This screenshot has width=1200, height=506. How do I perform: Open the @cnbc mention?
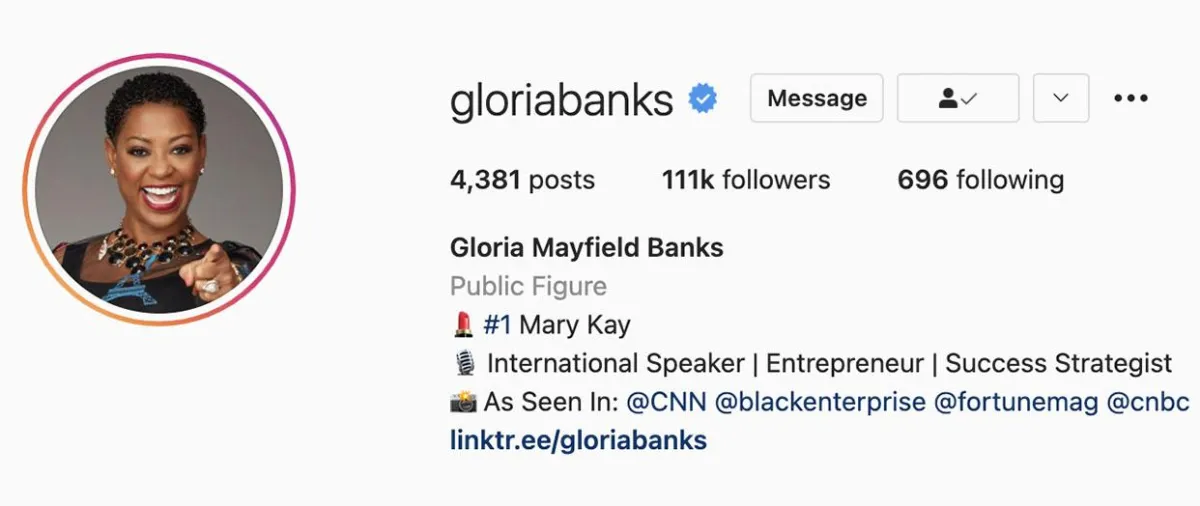click(x=1147, y=402)
